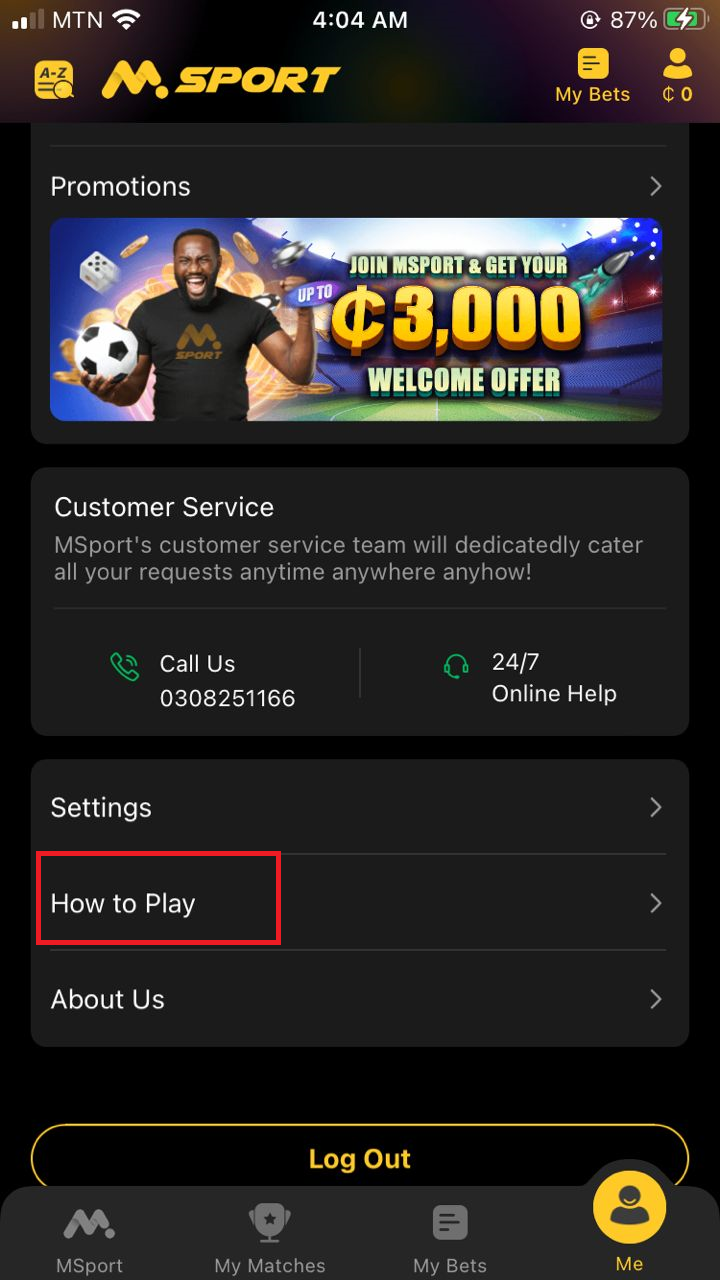Open About Us
The height and width of the screenshot is (1280, 720).
359,999
